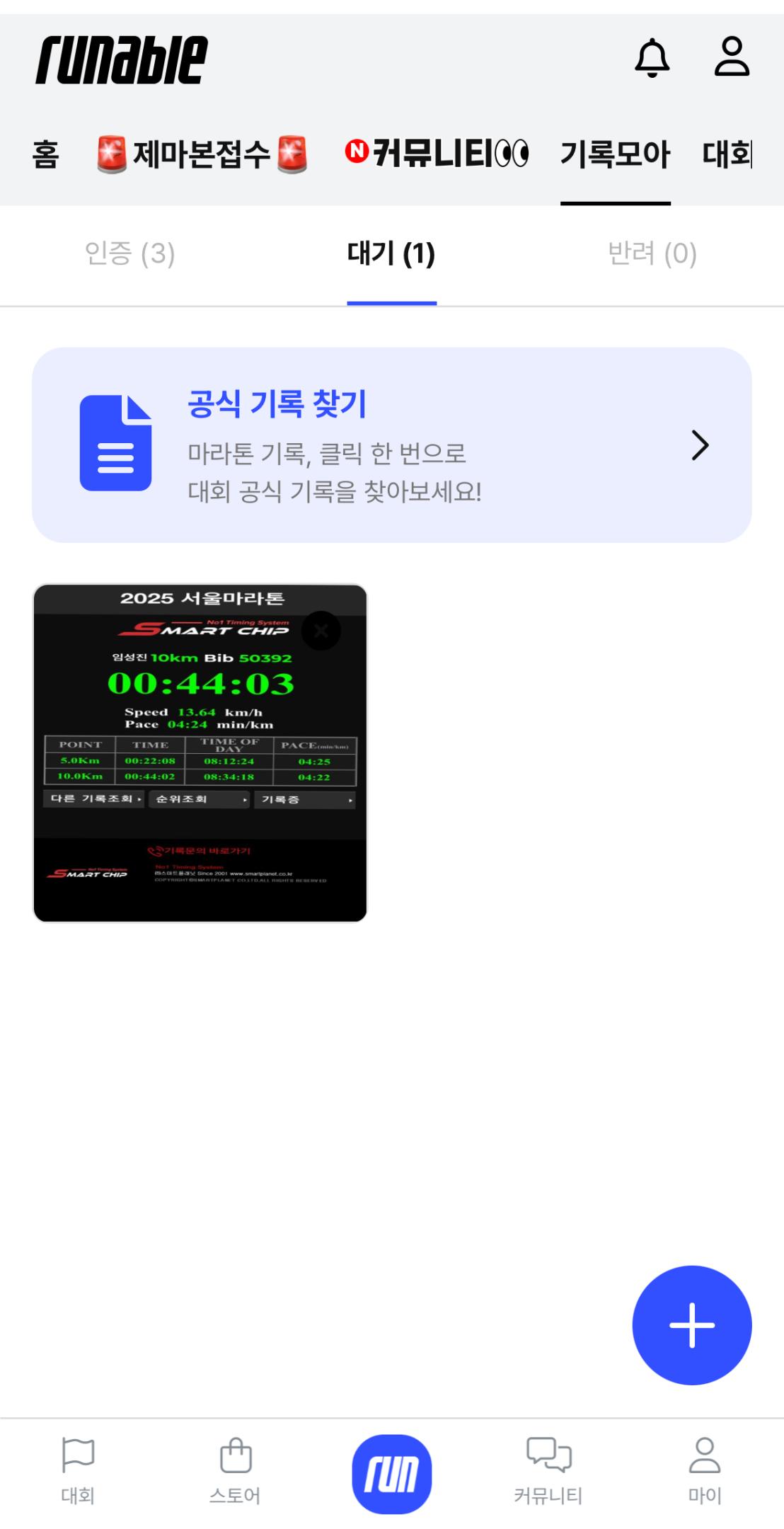The width and height of the screenshot is (784, 1529).
Task: Open the 마이 bottom tab
Action: 705,1470
